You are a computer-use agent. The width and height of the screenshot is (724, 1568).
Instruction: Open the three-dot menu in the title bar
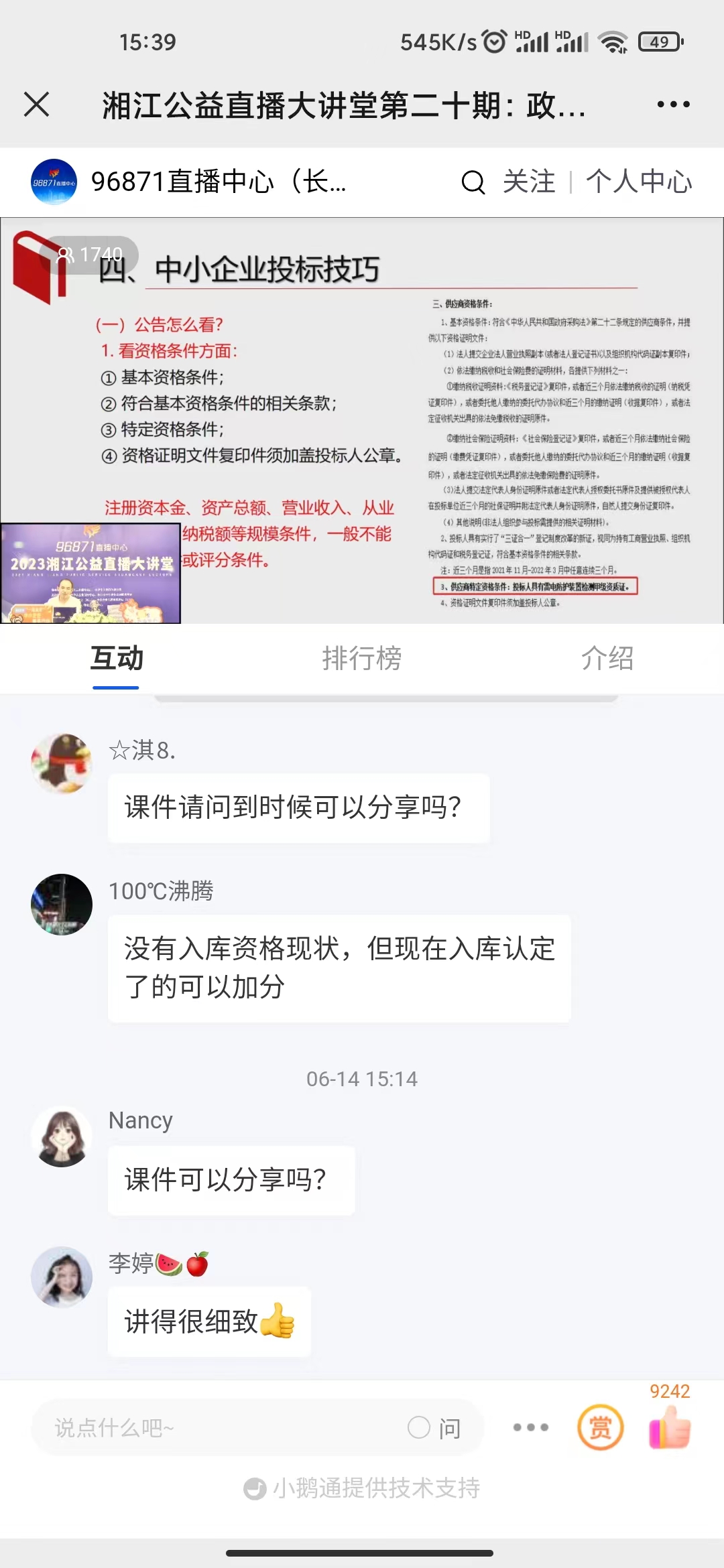coord(673,105)
